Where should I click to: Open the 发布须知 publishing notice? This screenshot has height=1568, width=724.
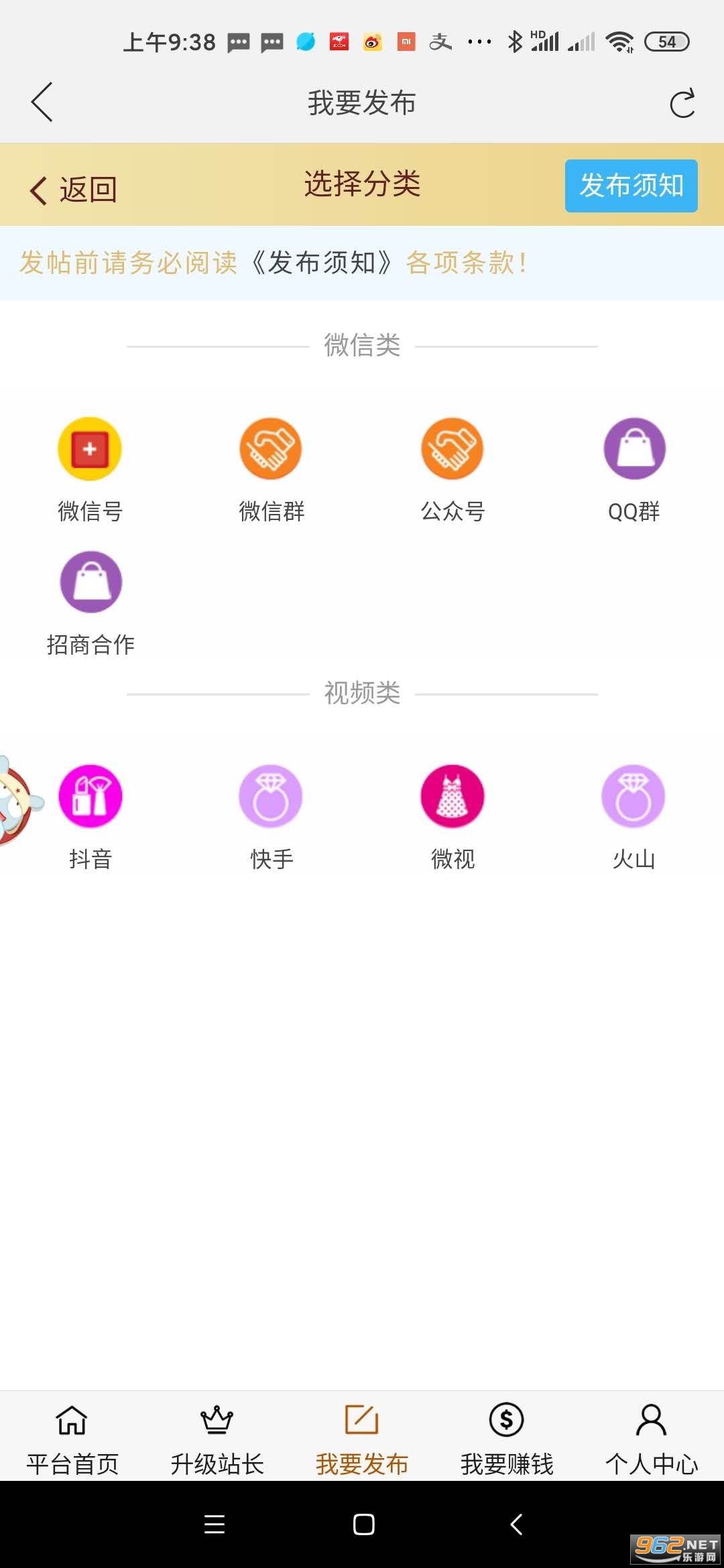pyautogui.click(x=631, y=186)
